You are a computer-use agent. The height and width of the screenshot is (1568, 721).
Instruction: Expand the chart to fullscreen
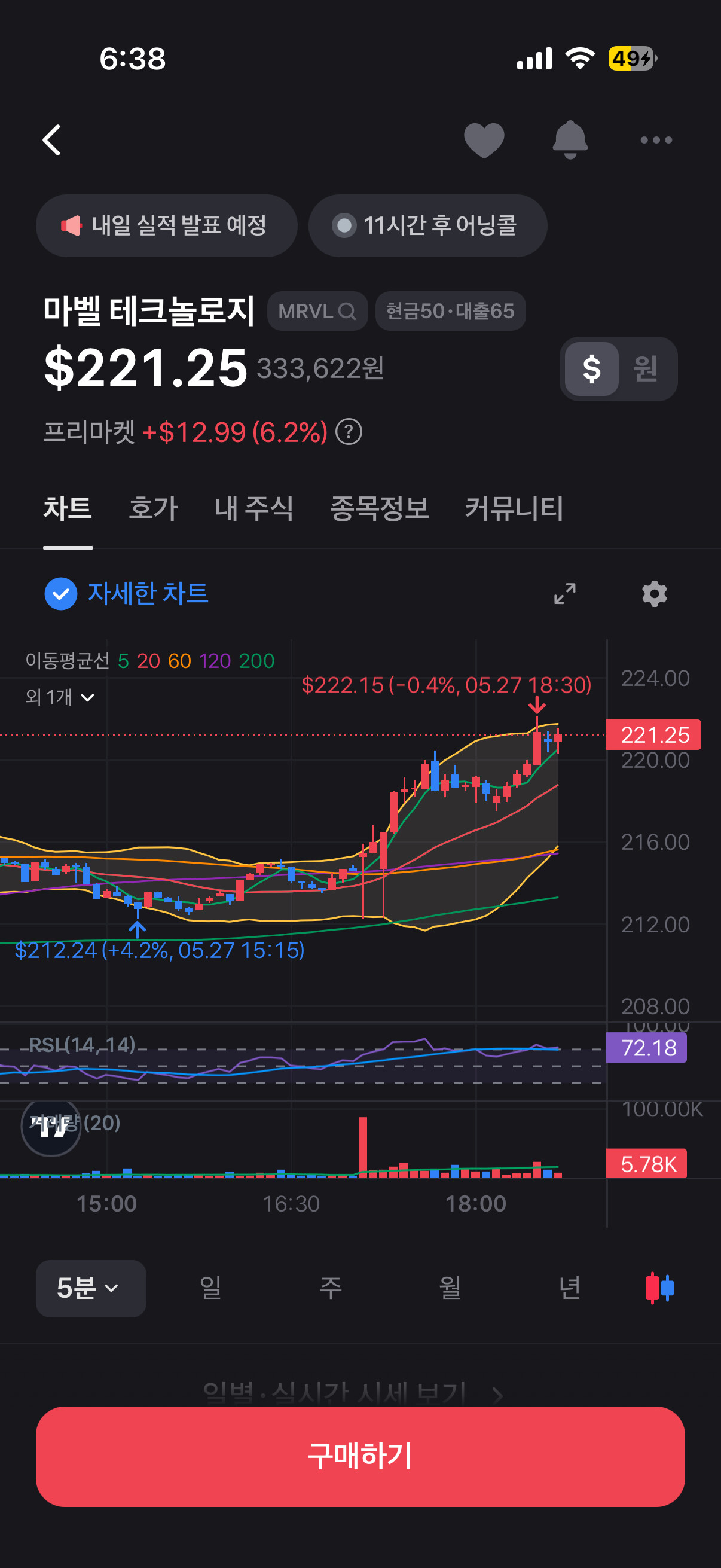564,593
